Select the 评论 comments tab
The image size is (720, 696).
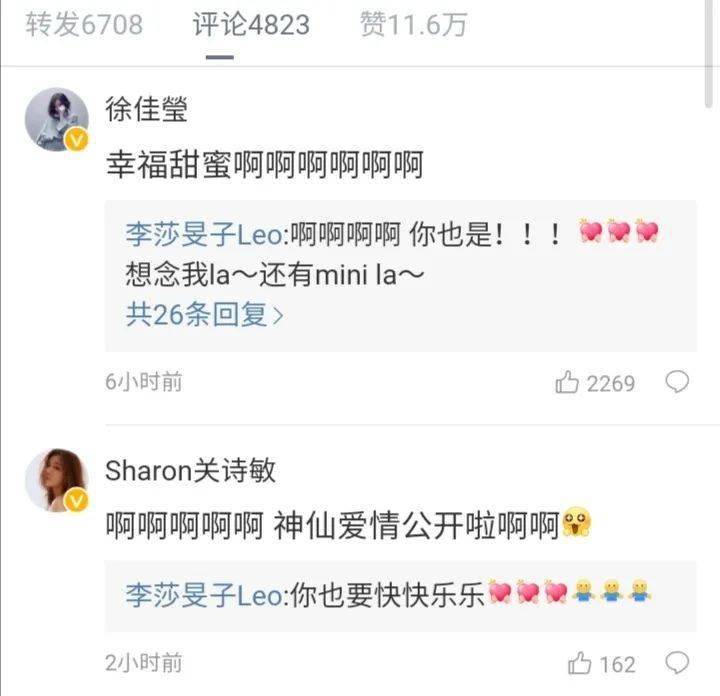(x=251, y=24)
